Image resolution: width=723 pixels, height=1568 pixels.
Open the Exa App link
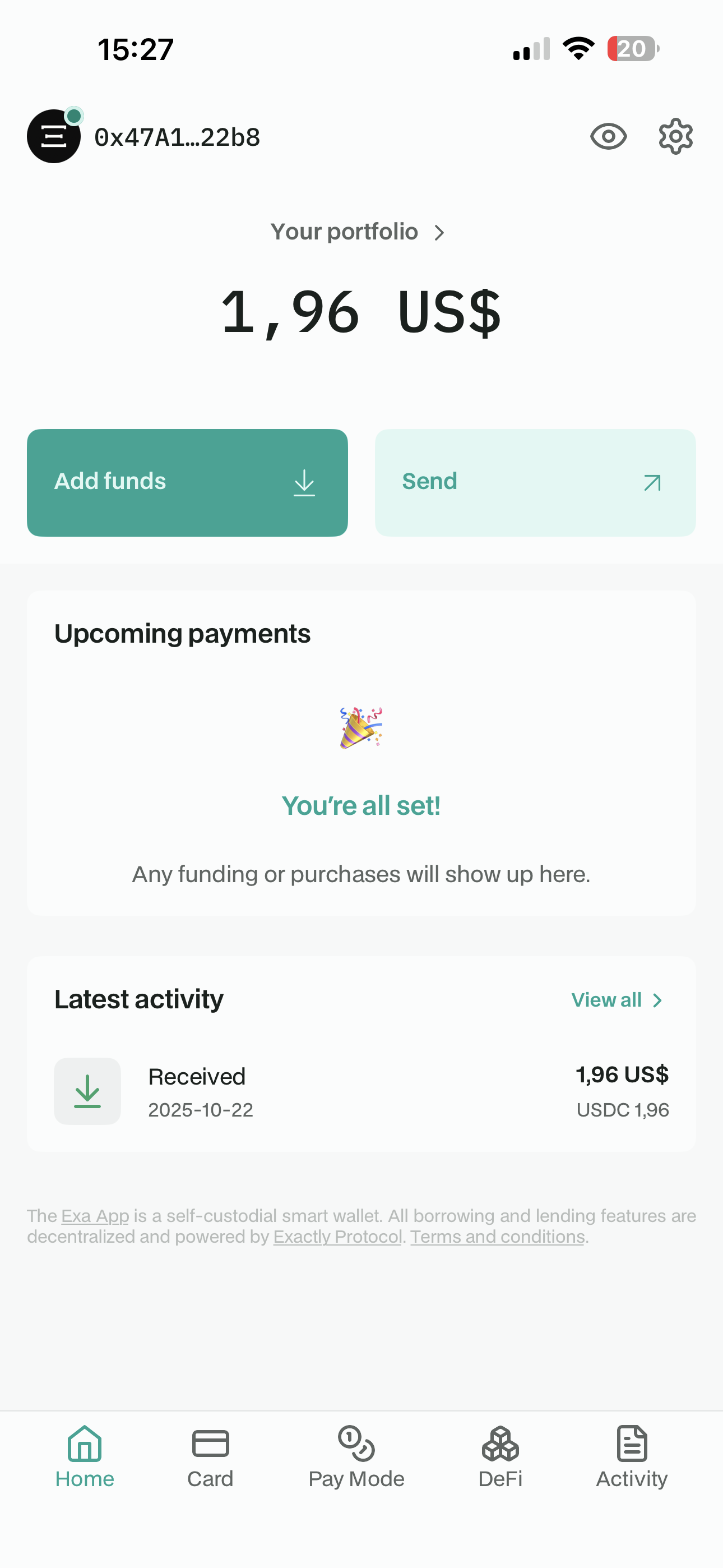point(95,1216)
